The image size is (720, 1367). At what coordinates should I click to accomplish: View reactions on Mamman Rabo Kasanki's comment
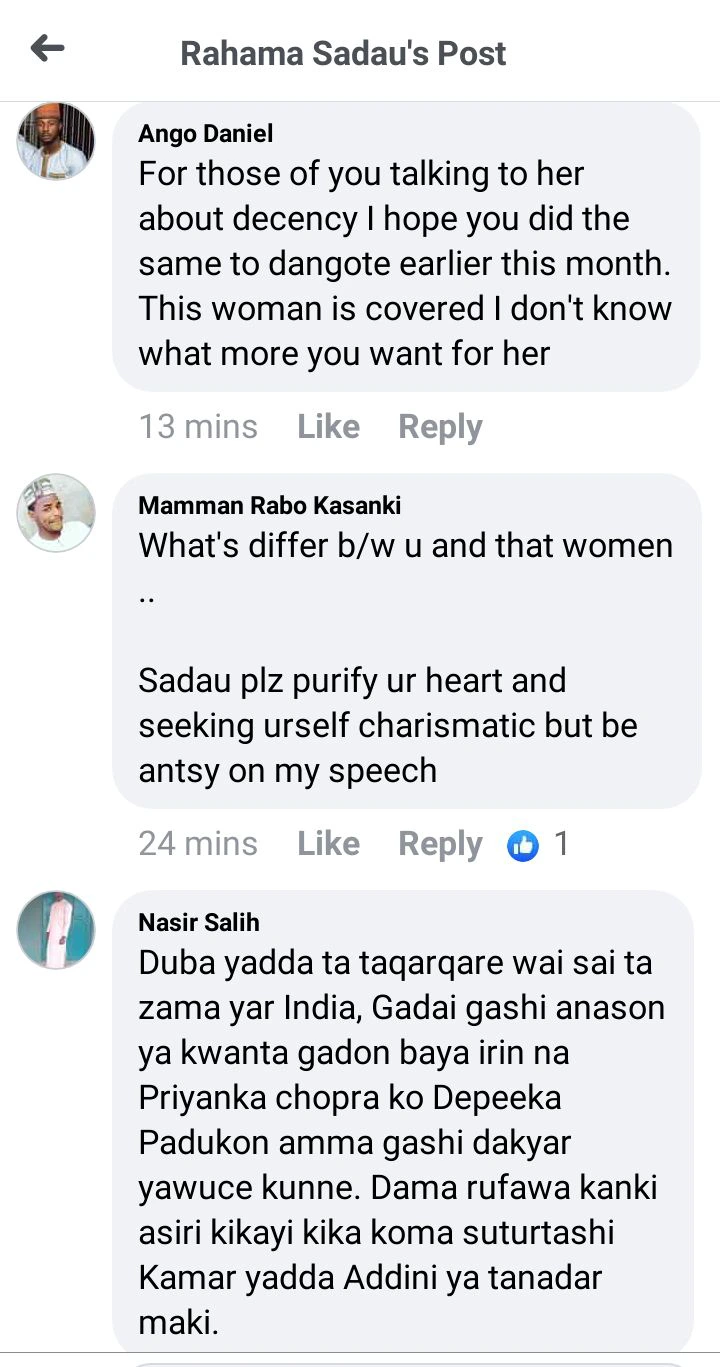point(538,845)
